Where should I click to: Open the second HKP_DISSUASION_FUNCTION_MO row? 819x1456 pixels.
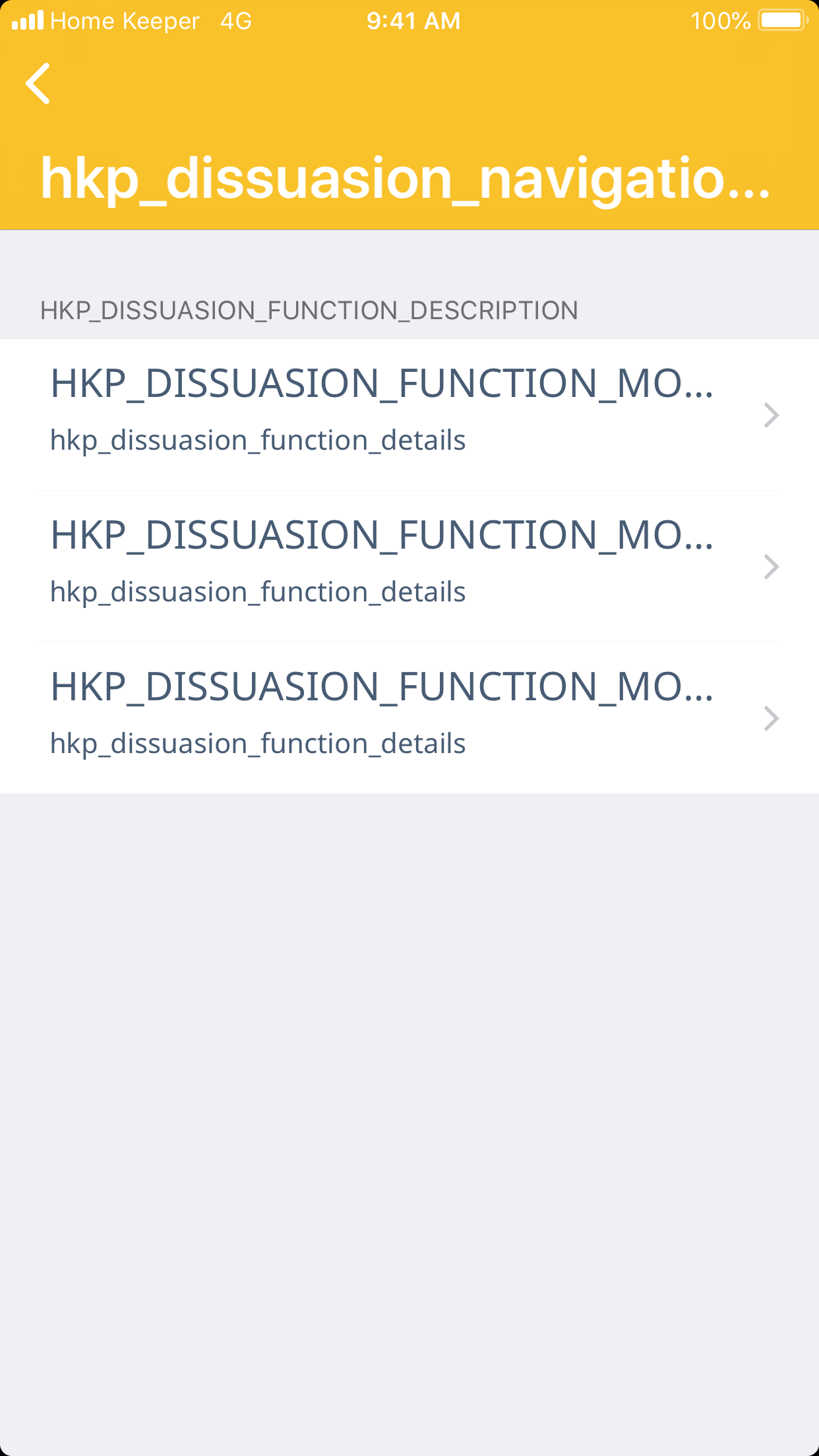pyautogui.click(x=409, y=566)
